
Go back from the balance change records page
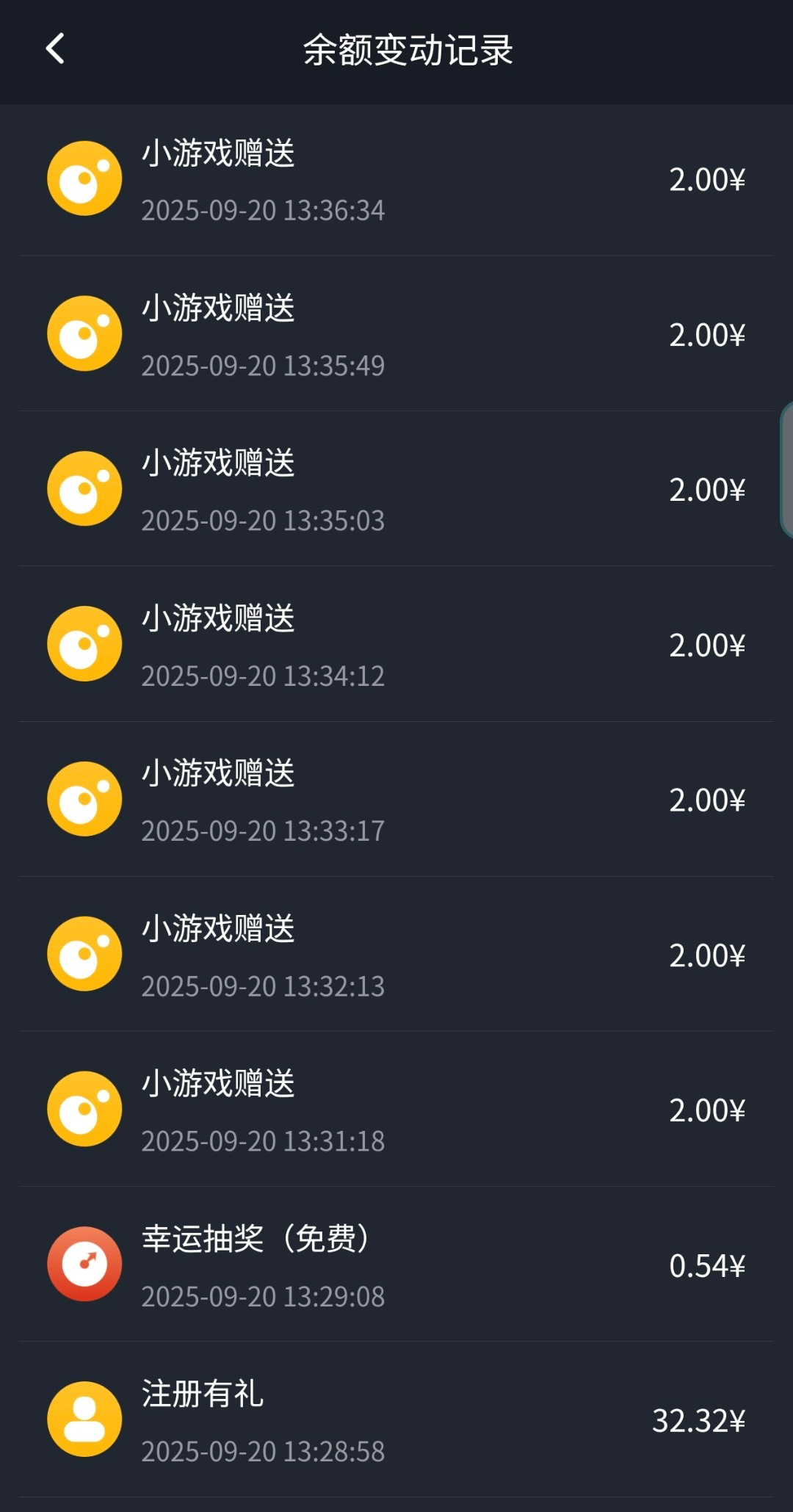(56, 49)
